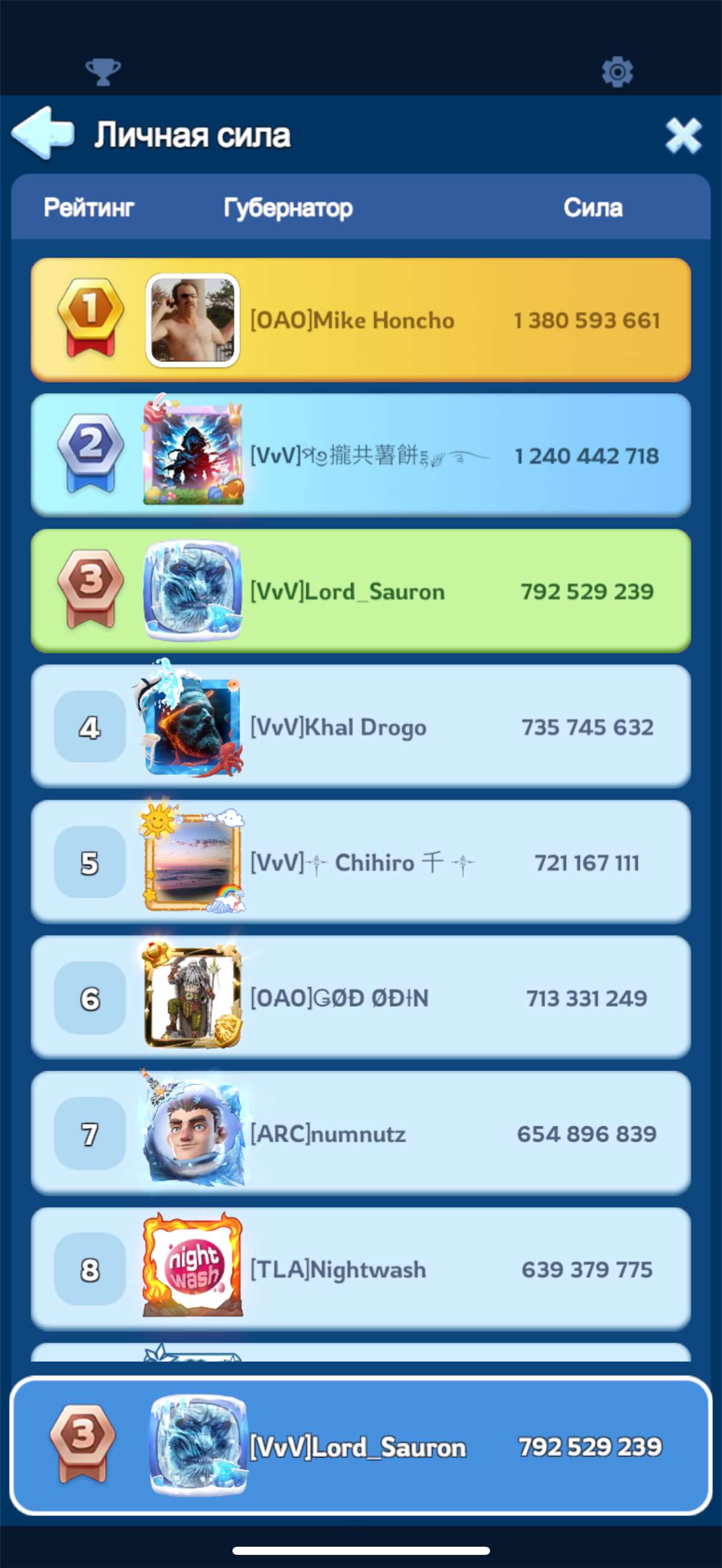Open the trophy icon at top
The height and width of the screenshot is (1568, 722).
click(x=103, y=72)
